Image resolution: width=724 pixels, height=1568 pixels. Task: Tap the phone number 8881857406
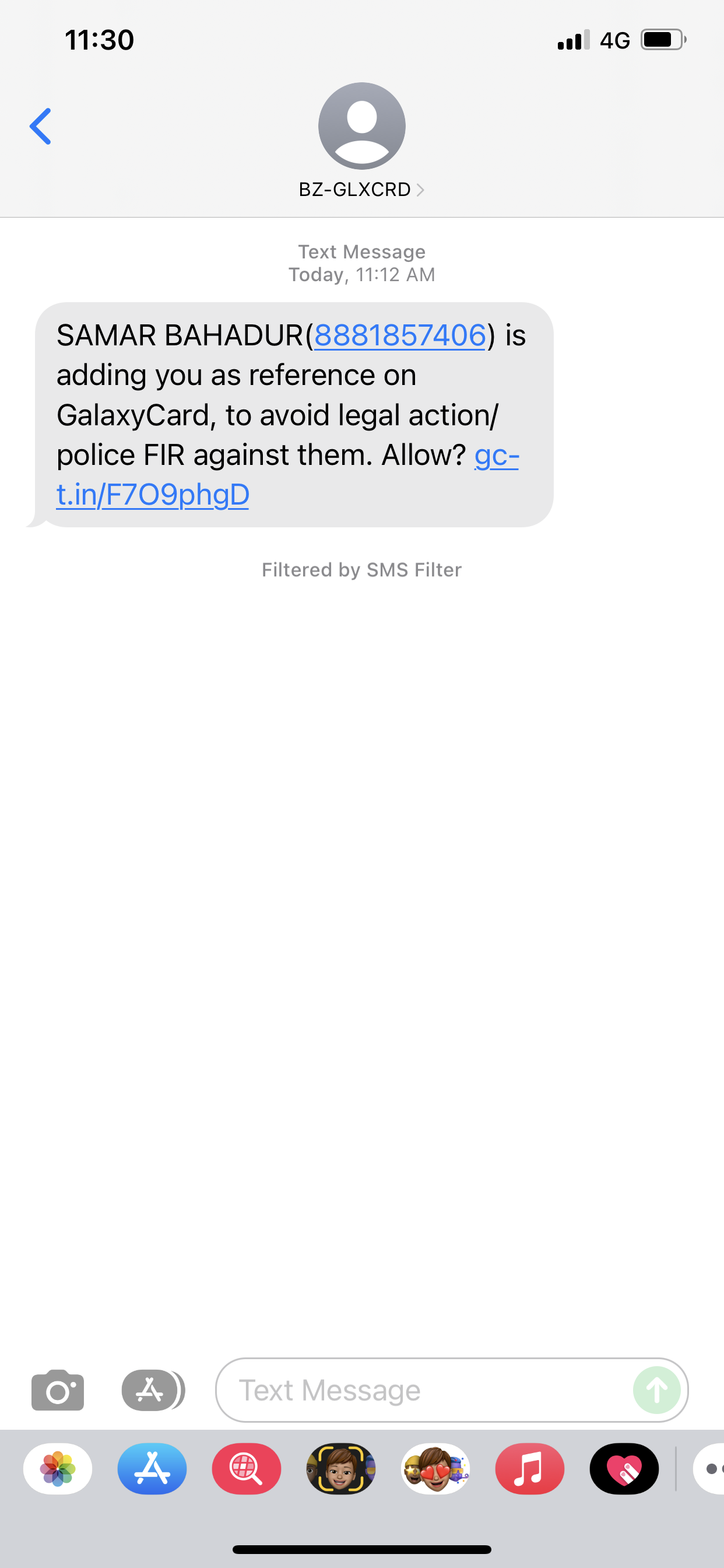coord(400,335)
